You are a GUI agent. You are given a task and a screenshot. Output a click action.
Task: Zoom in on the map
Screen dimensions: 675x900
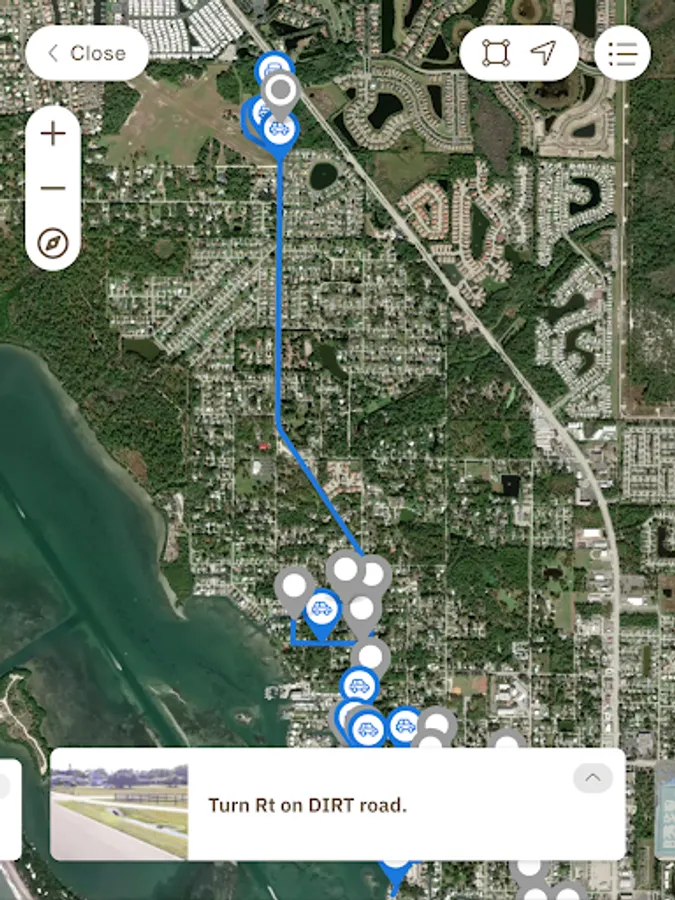[x=53, y=134]
